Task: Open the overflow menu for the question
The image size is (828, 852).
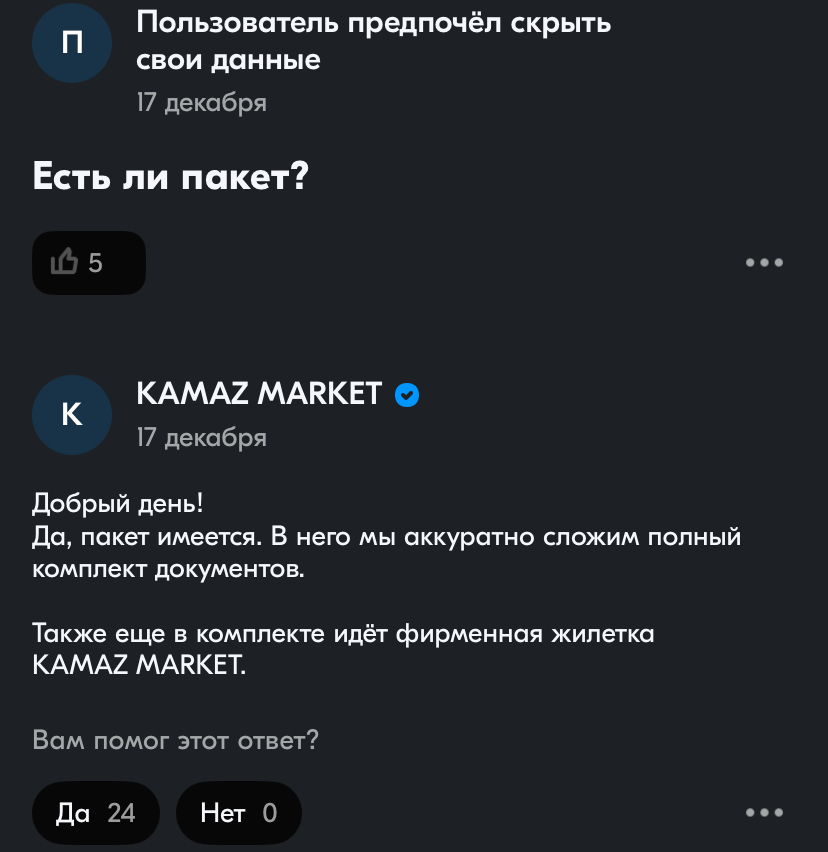Action: click(x=764, y=263)
